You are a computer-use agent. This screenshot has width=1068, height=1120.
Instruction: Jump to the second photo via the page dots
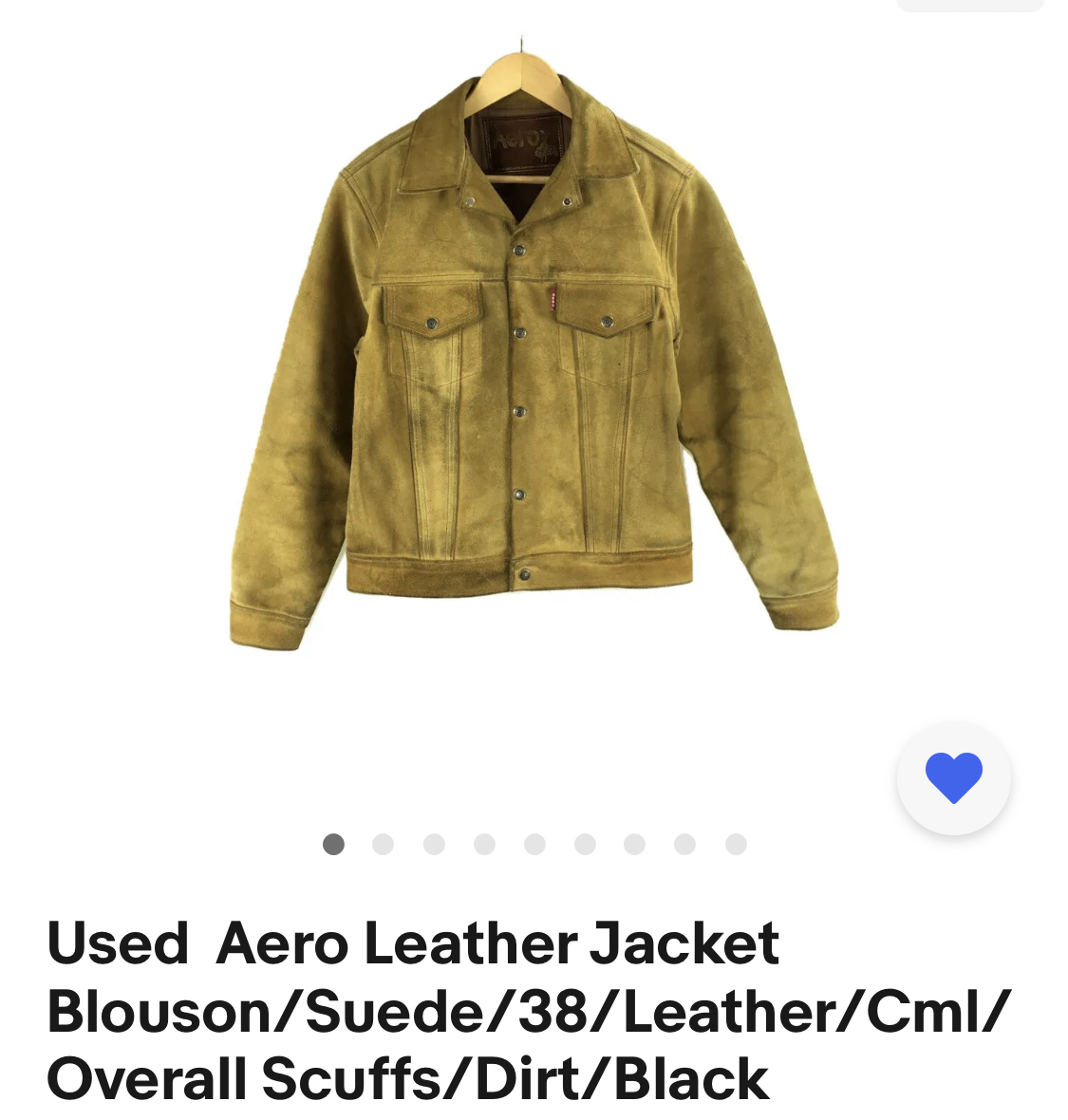coord(384,844)
